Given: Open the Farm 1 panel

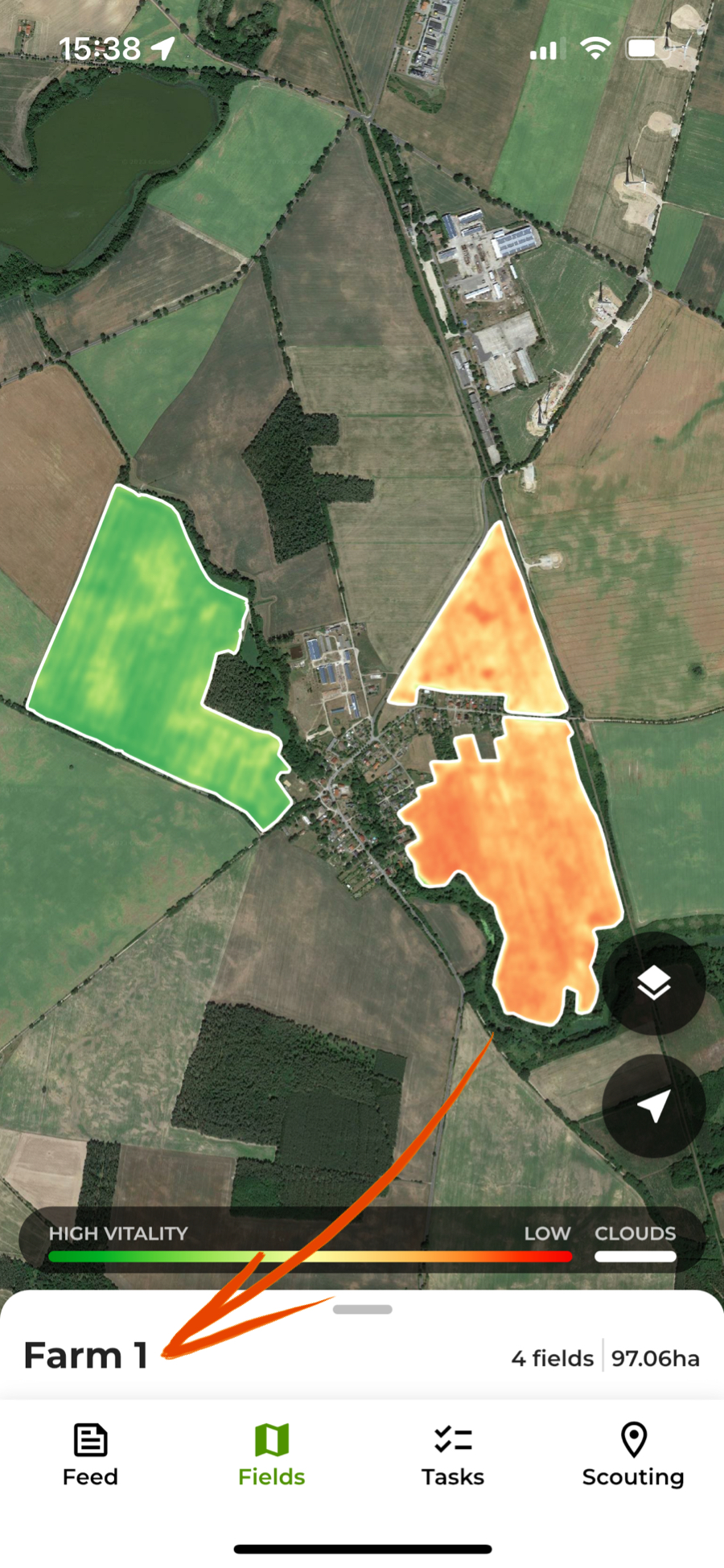Looking at the screenshot, I should pos(85,1356).
